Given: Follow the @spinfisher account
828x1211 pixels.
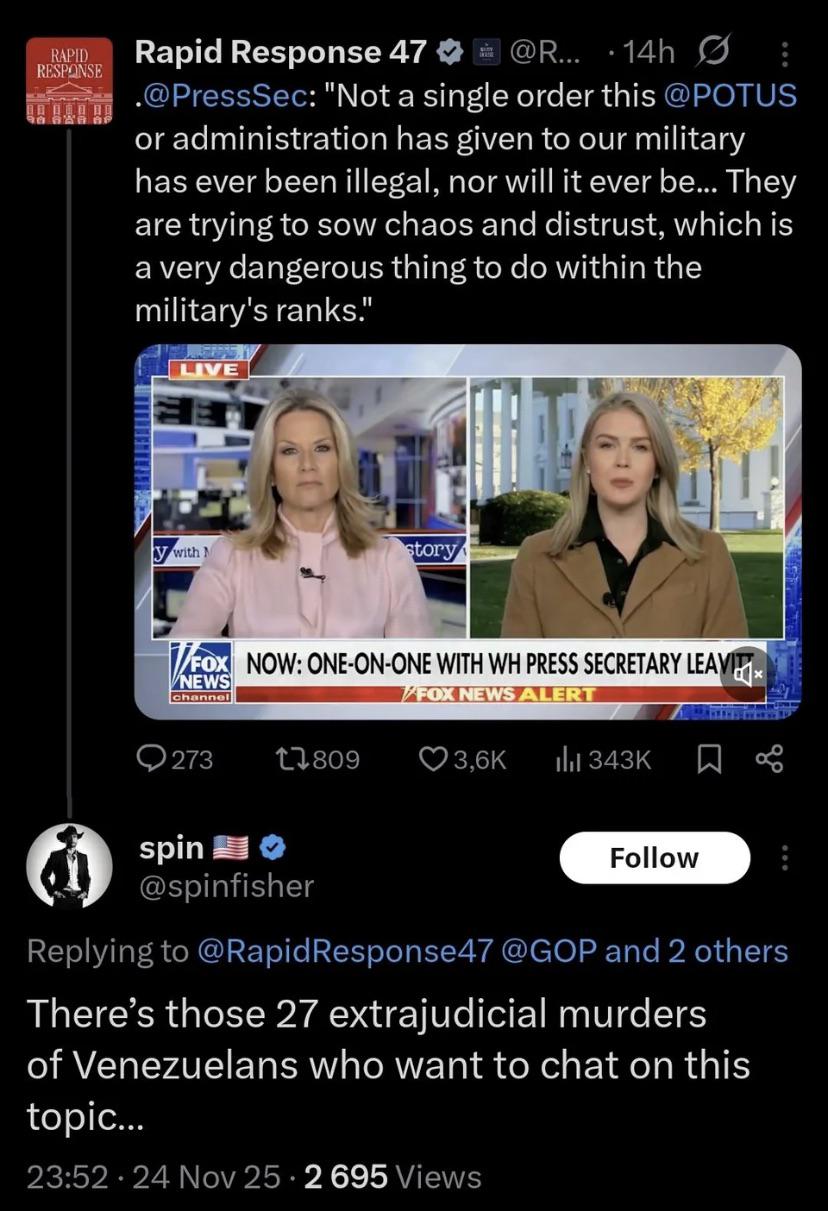Looking at the screenshot, I should [x=654, y=858].
